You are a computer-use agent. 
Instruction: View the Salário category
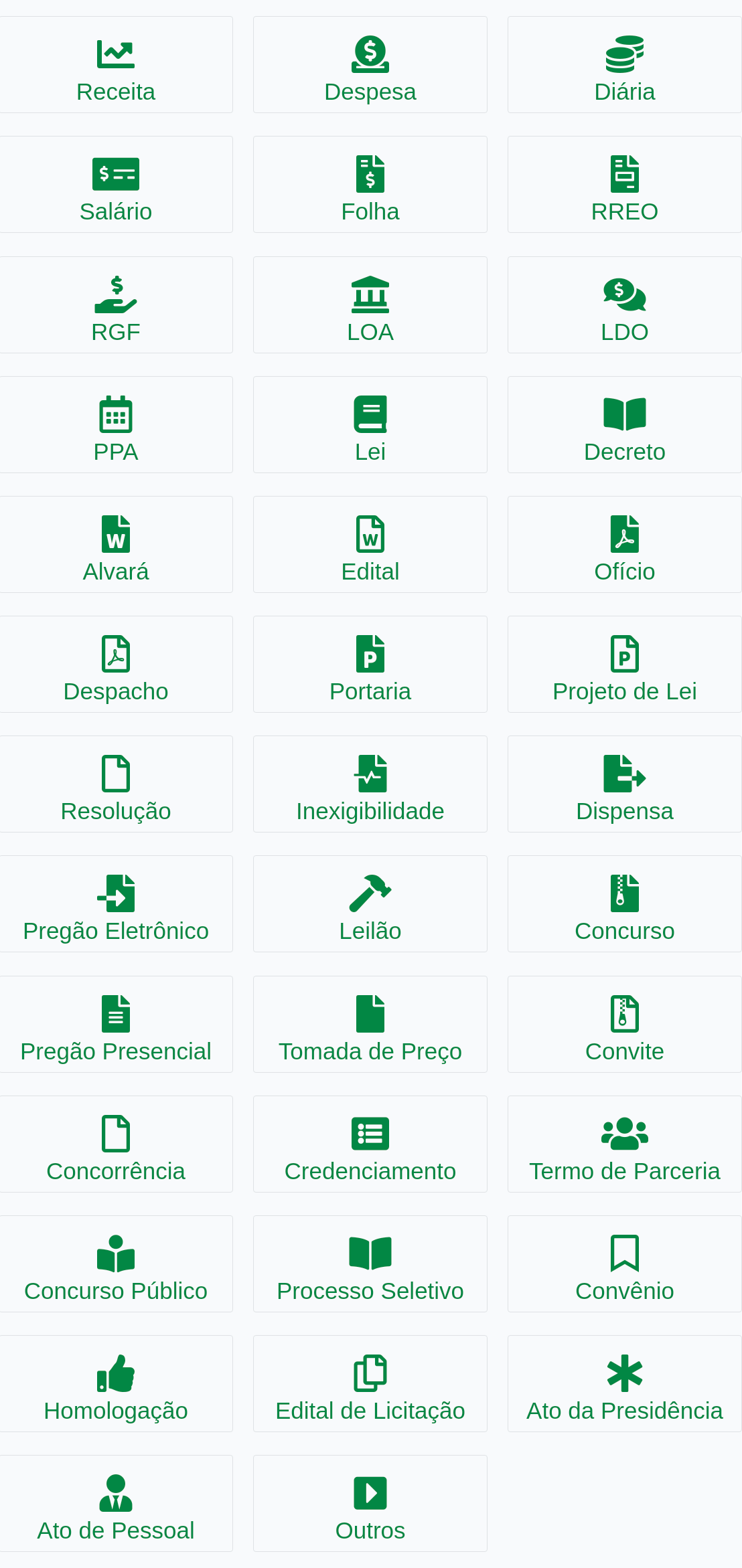coord(116,185)
